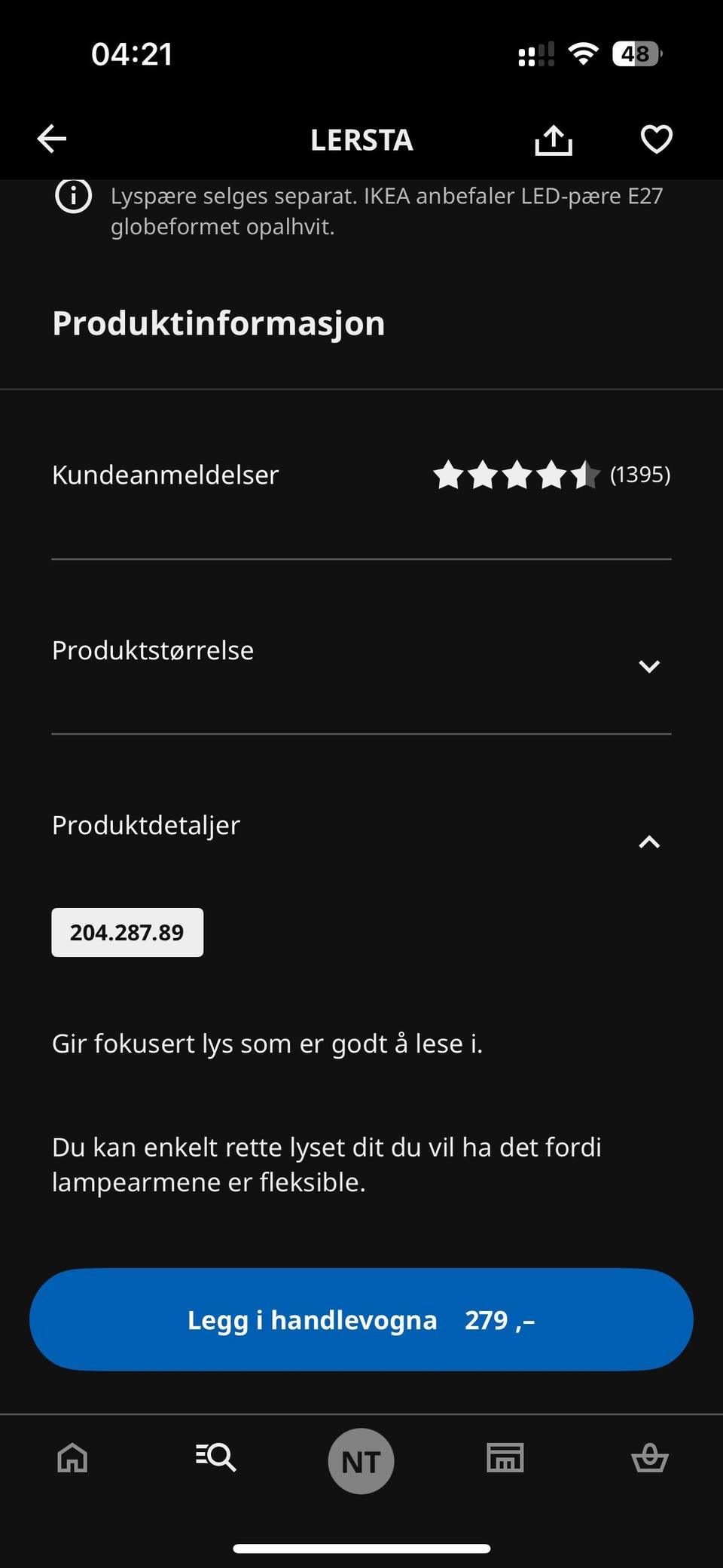
Task: Add LERSTA to favorites with heart icon
Action: coord(656,139)
